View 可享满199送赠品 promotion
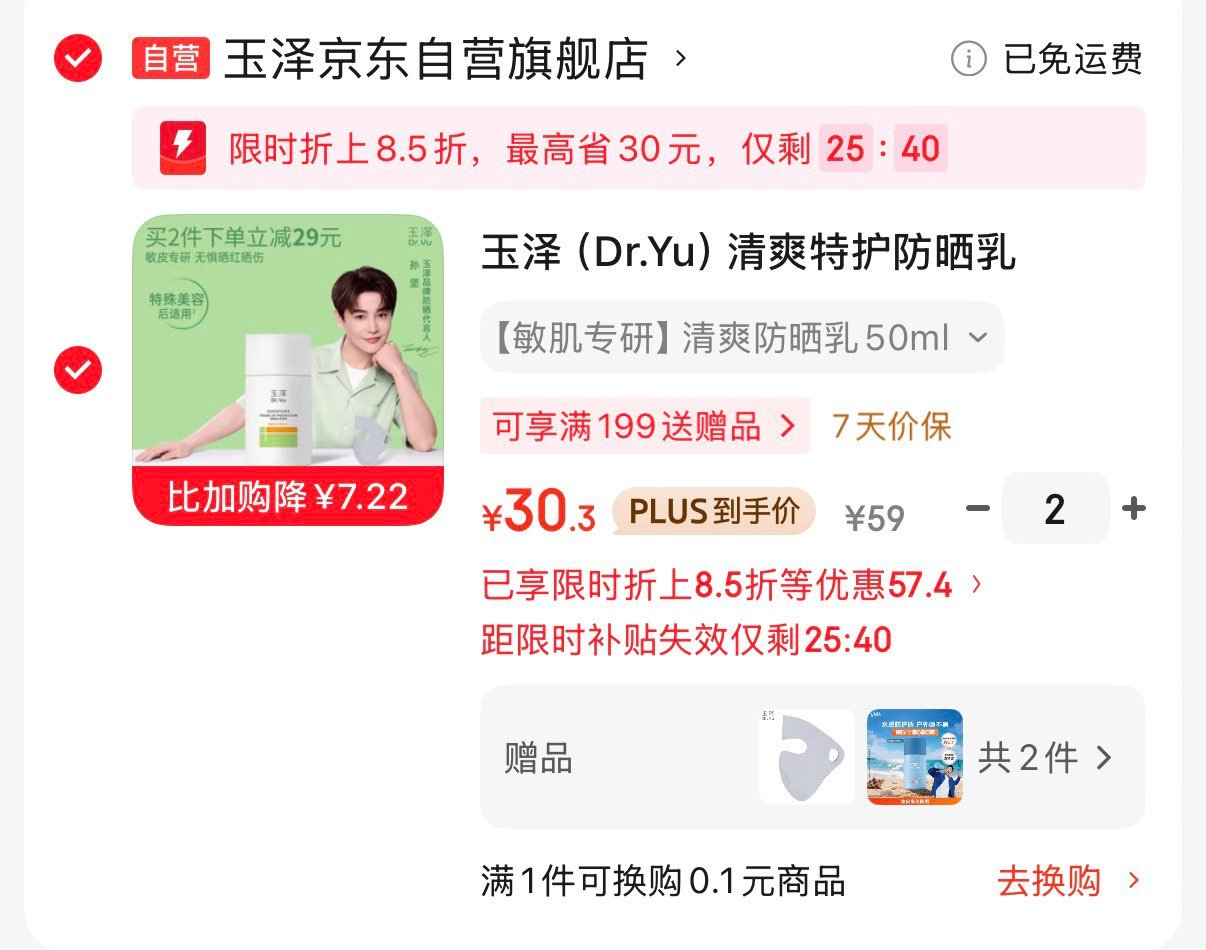Screen dimensions: 1206x950 coord(645,426)
